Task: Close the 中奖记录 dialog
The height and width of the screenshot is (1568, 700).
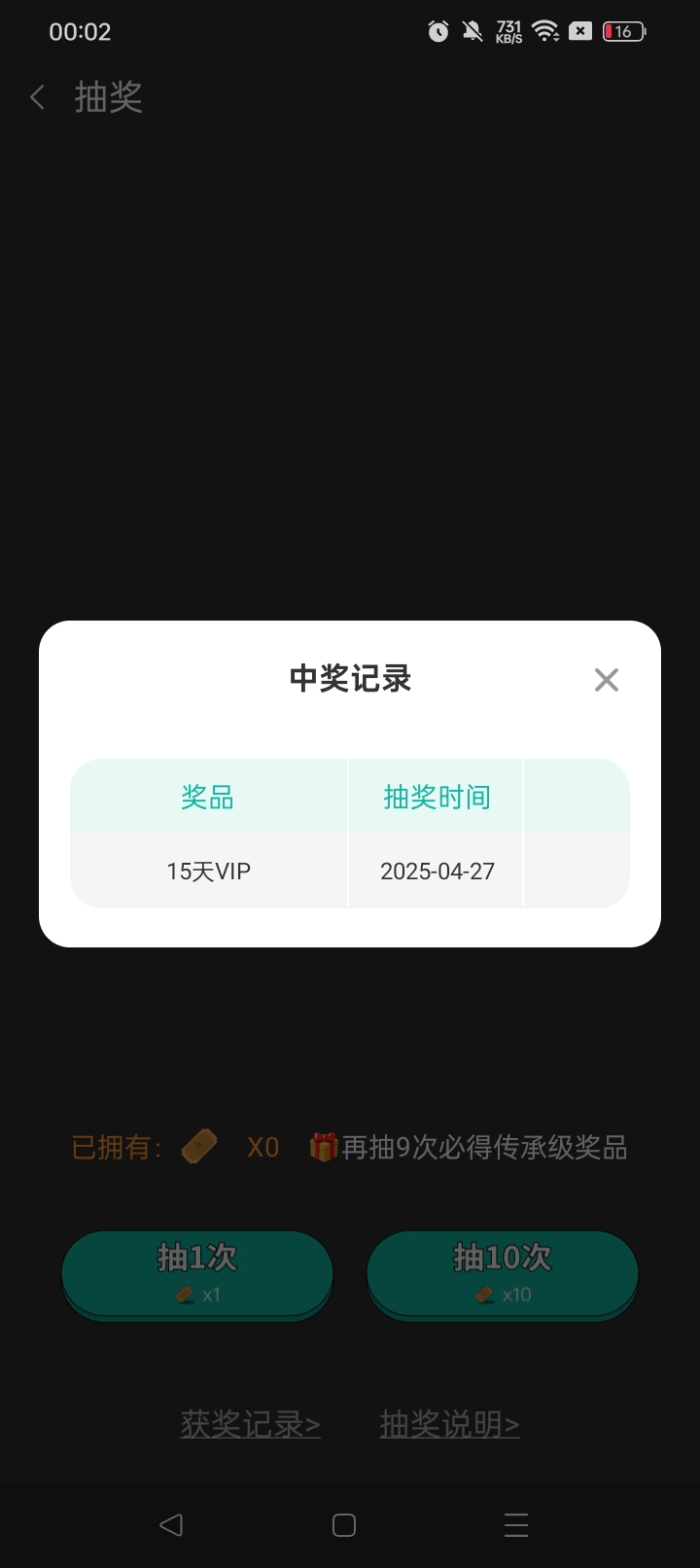Action: 607,680
